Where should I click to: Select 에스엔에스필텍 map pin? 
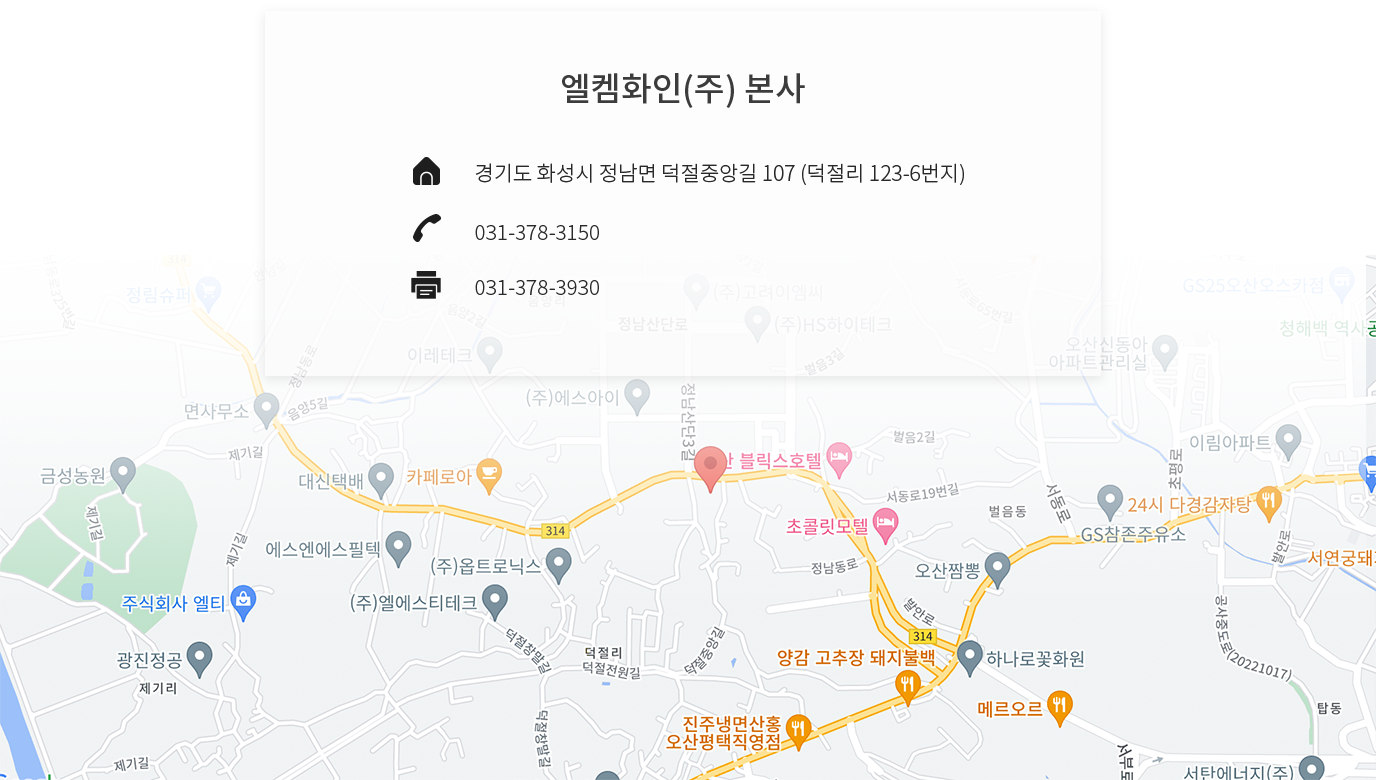tap(399, 548)
